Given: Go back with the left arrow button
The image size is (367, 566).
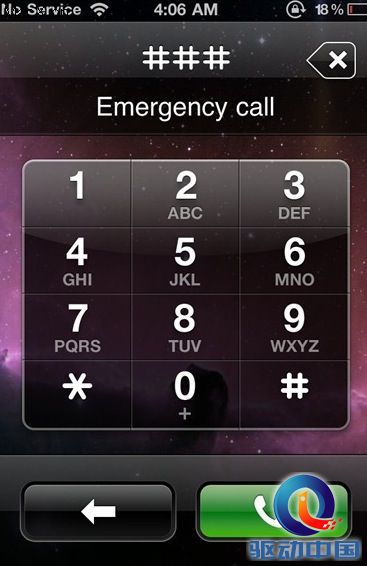Looking at the screenshot, I should [x=98, y=511].
